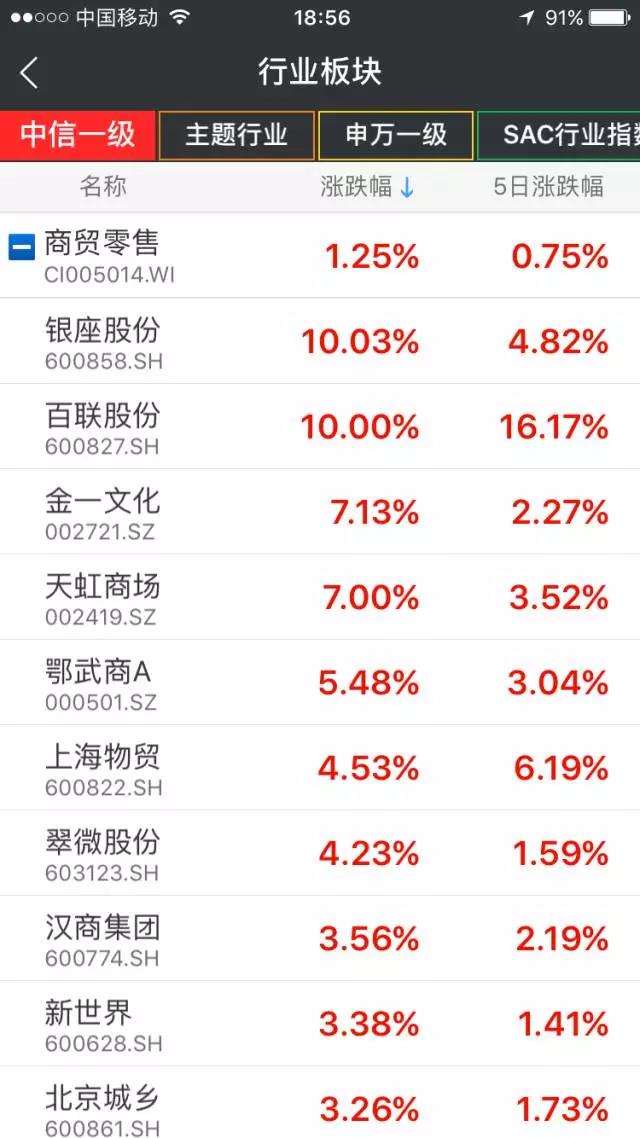Screen dimensions: 640x1138
Task: Select the 主题行业 tab
Action: (x=236, y=135)
